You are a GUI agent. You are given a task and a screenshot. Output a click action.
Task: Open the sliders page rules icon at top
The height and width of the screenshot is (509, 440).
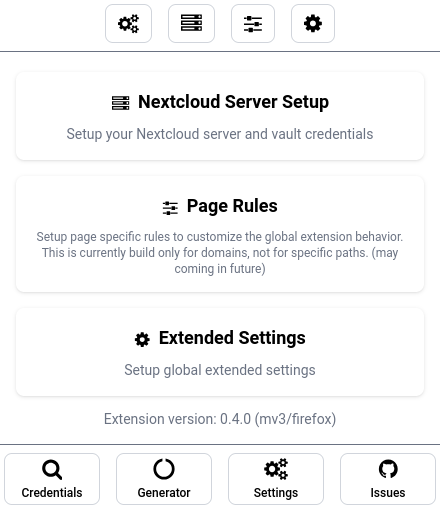(253, 24)
